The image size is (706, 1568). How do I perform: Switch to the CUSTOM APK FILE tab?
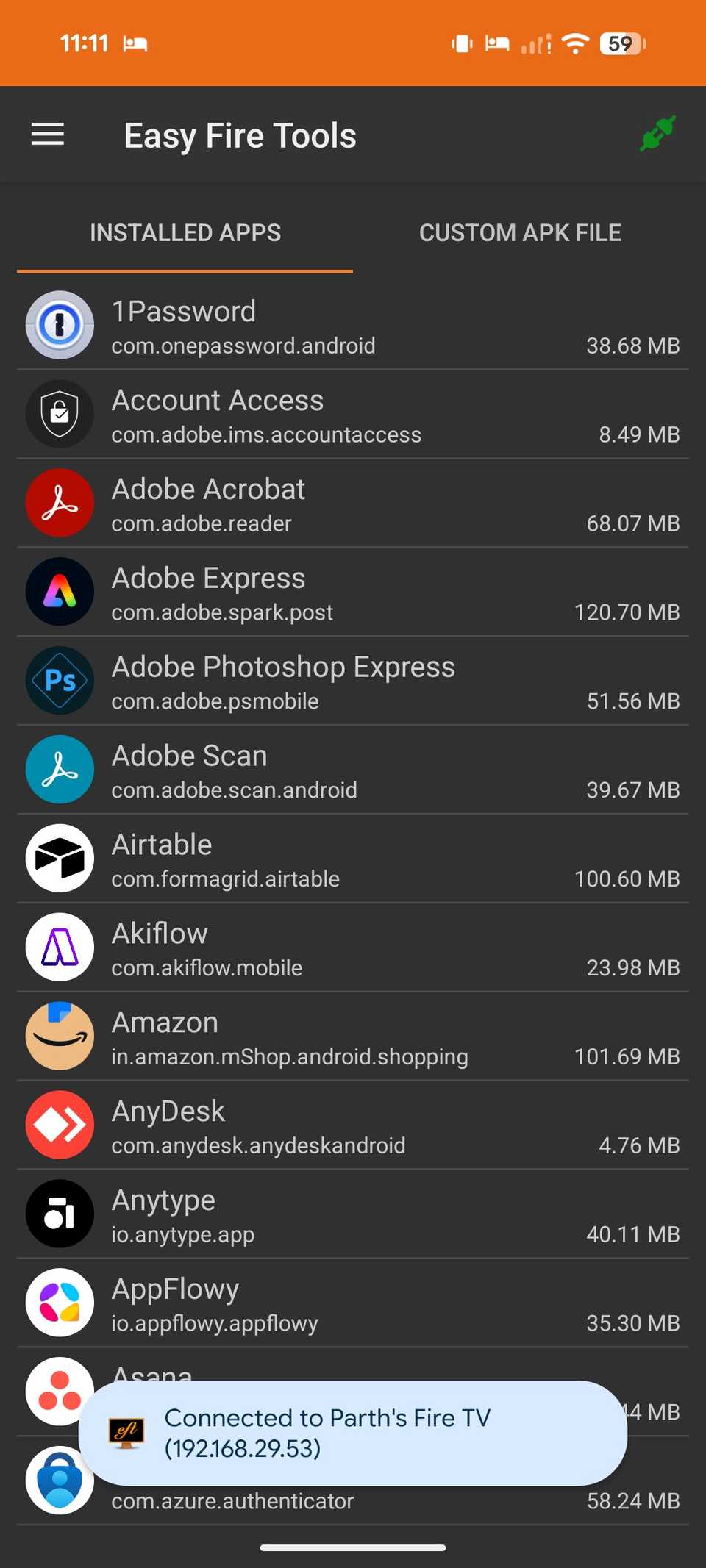(x=520, y=232)
